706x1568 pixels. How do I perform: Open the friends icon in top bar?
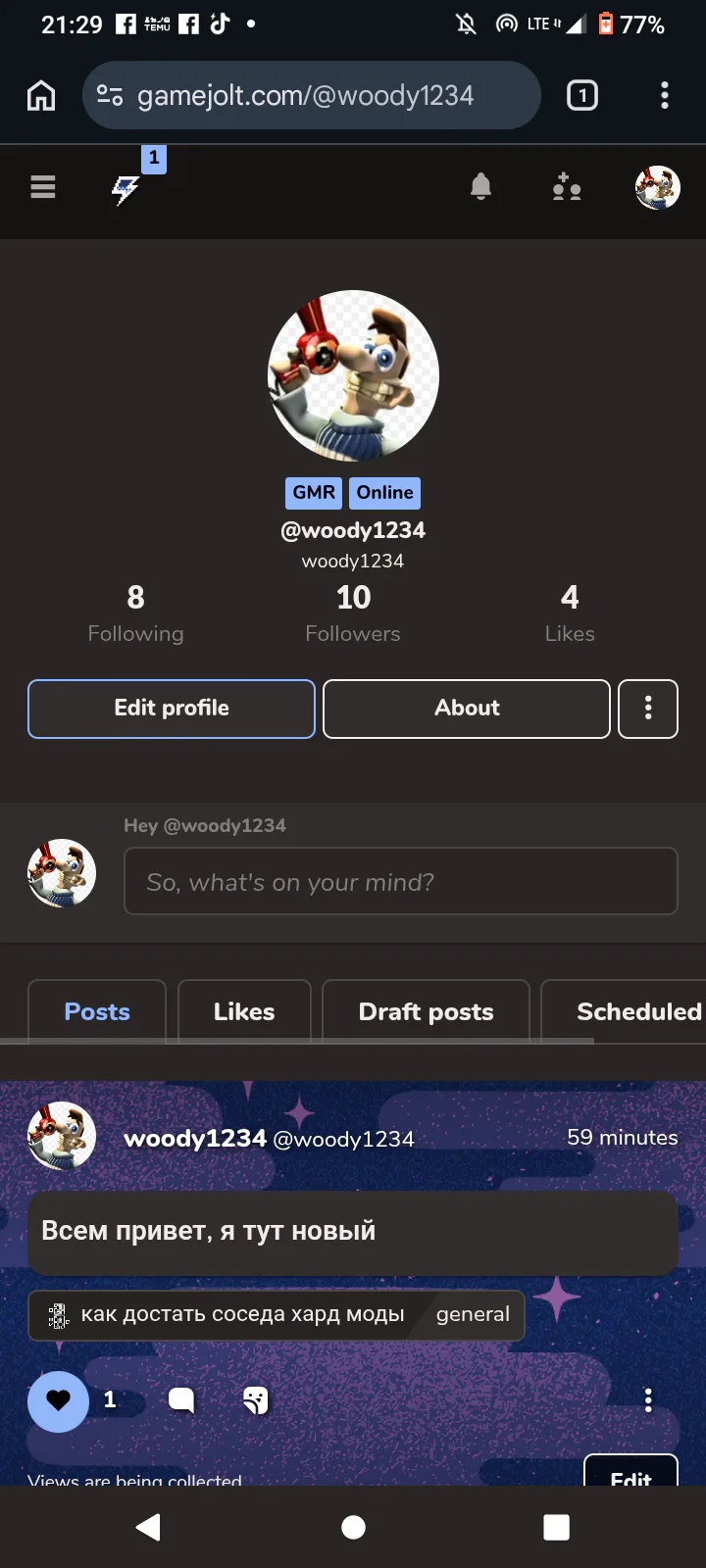(567, 186)
